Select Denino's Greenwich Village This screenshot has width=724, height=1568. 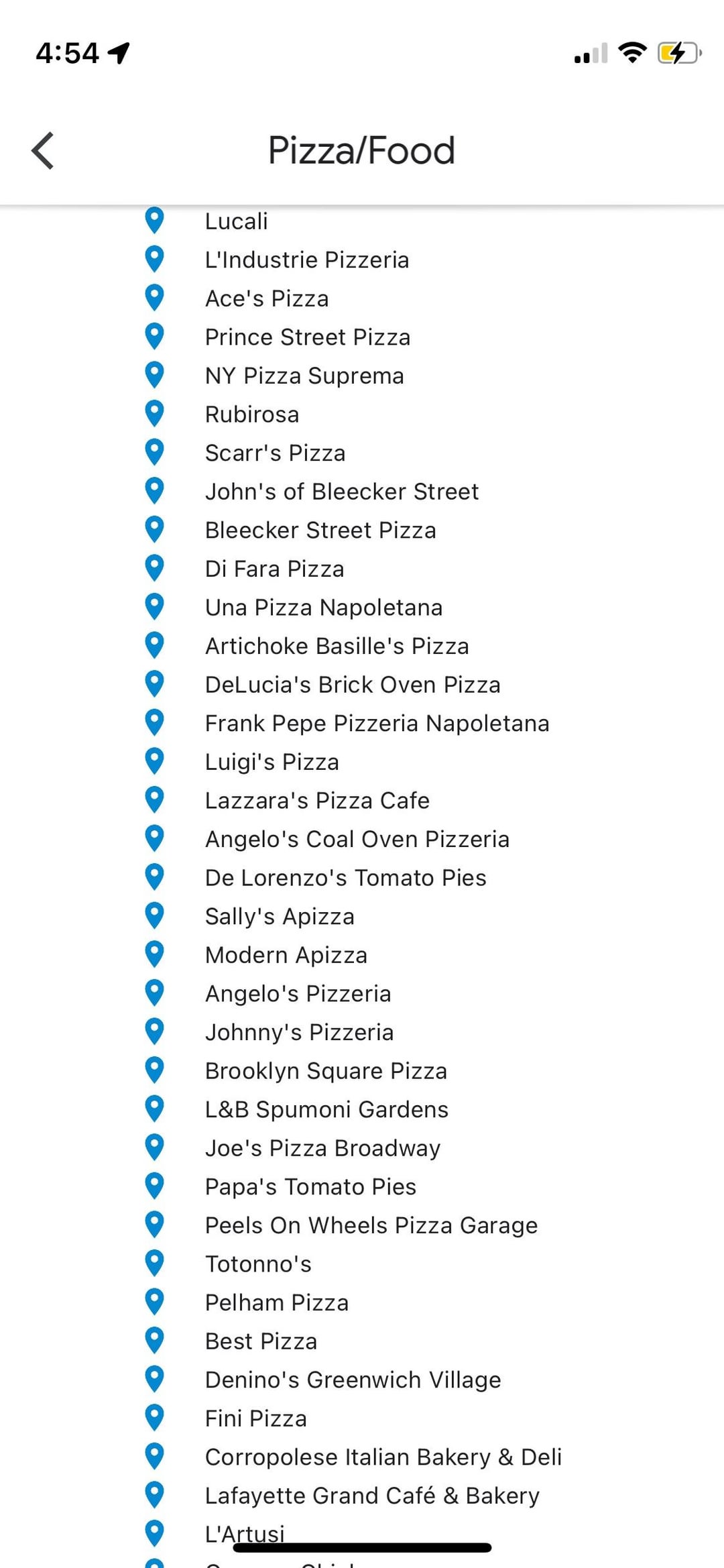click(353, 1380)
